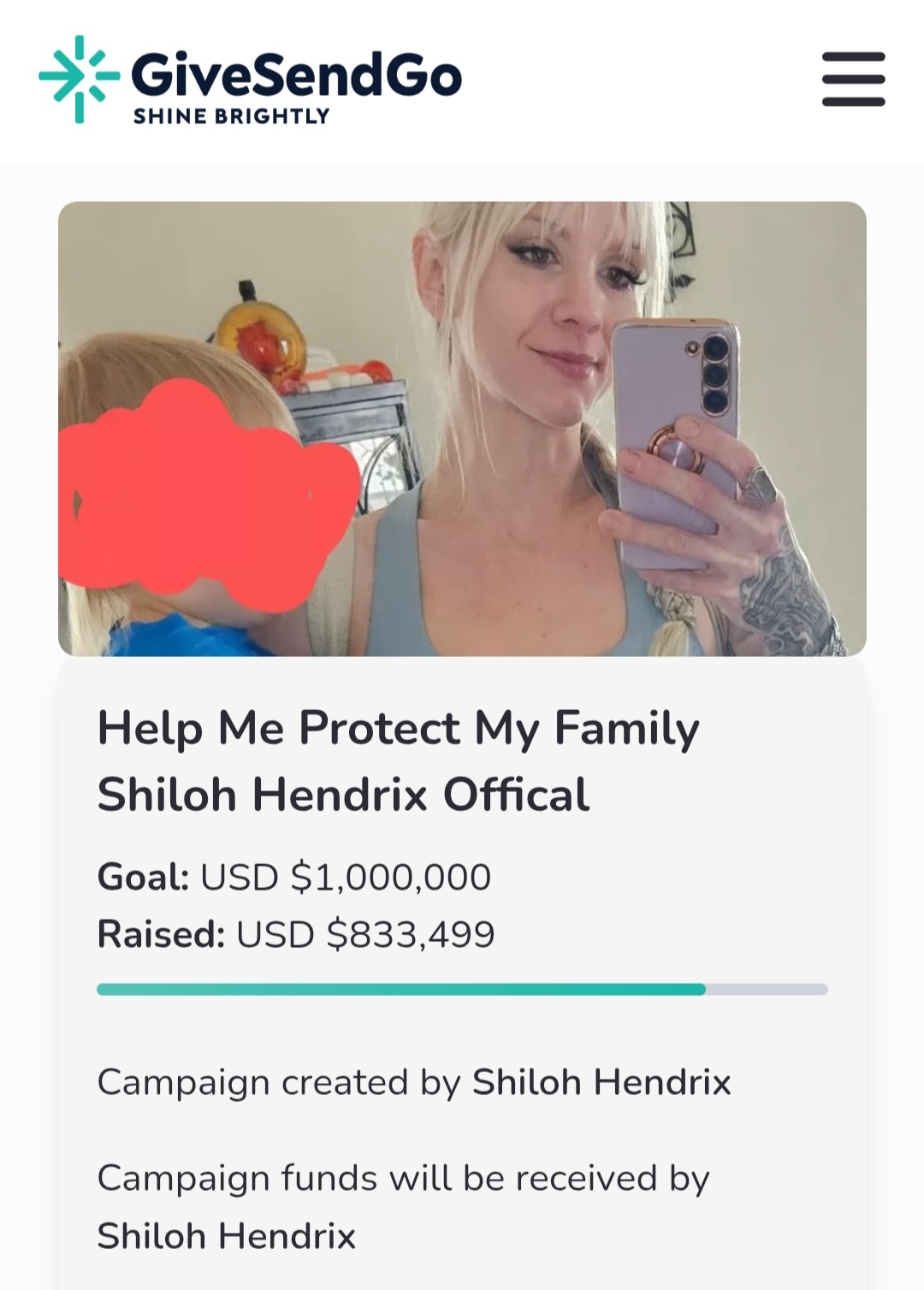The height and width of the screenshot is (1290, 924).
Task: Go to the GiveSendGo homepage via logo
Action: [x=250, y=80]
